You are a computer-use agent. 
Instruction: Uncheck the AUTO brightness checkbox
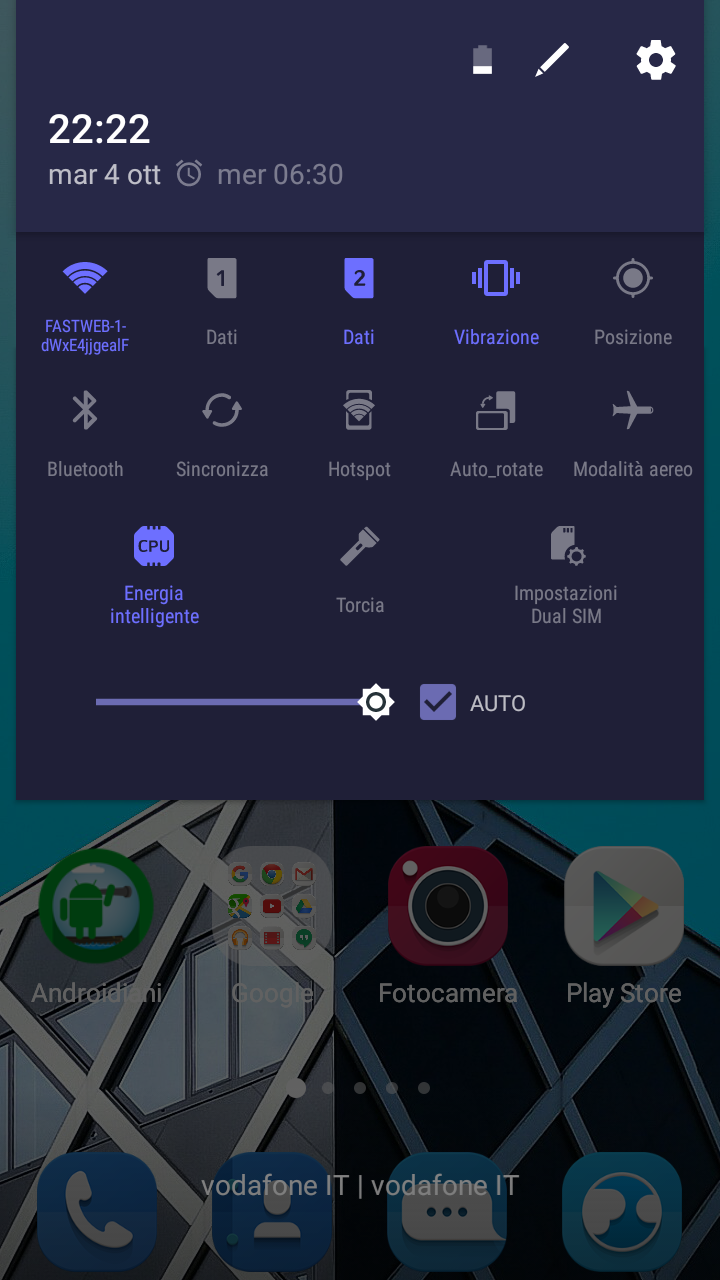(438, 702)
